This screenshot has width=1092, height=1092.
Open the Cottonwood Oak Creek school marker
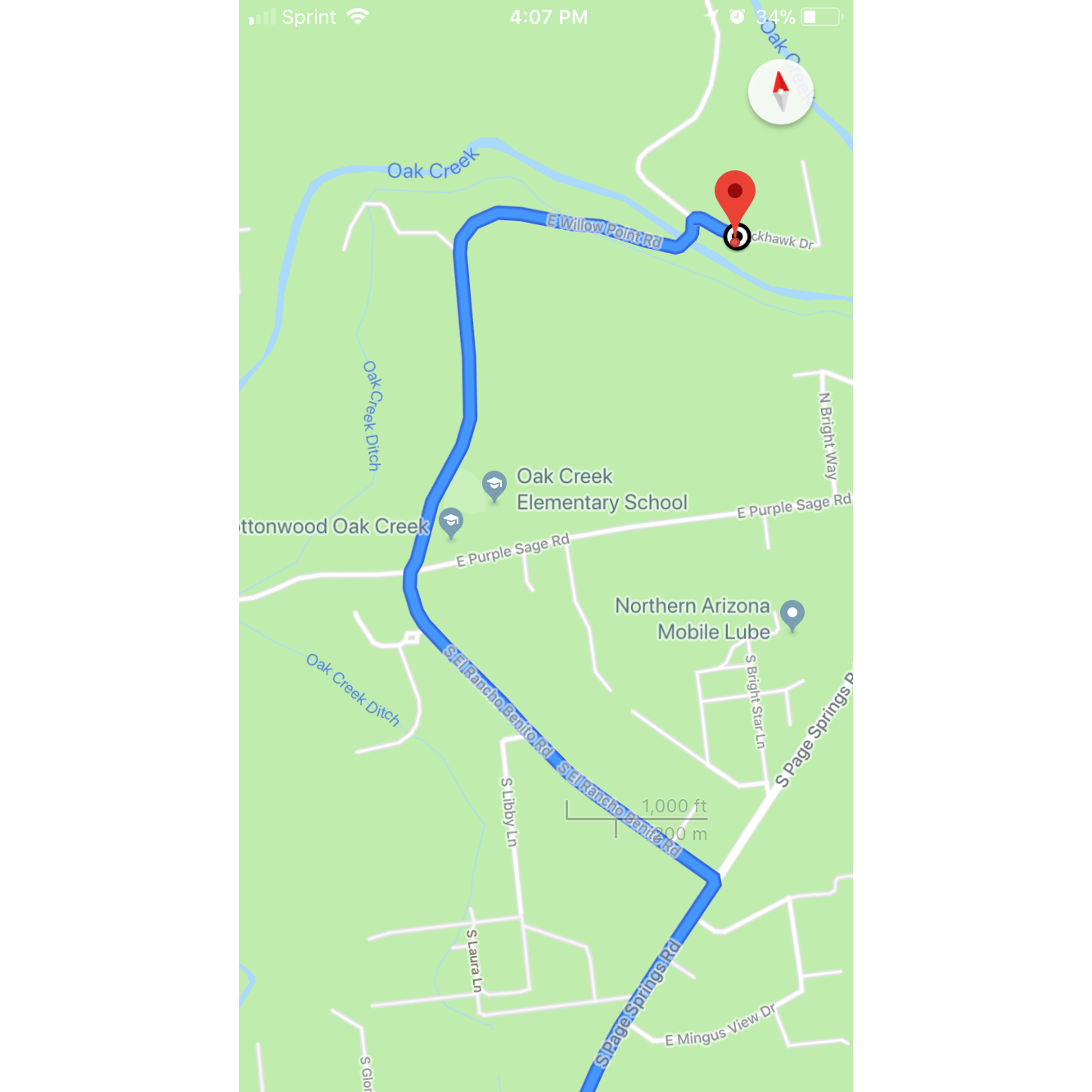coord(450,521)
